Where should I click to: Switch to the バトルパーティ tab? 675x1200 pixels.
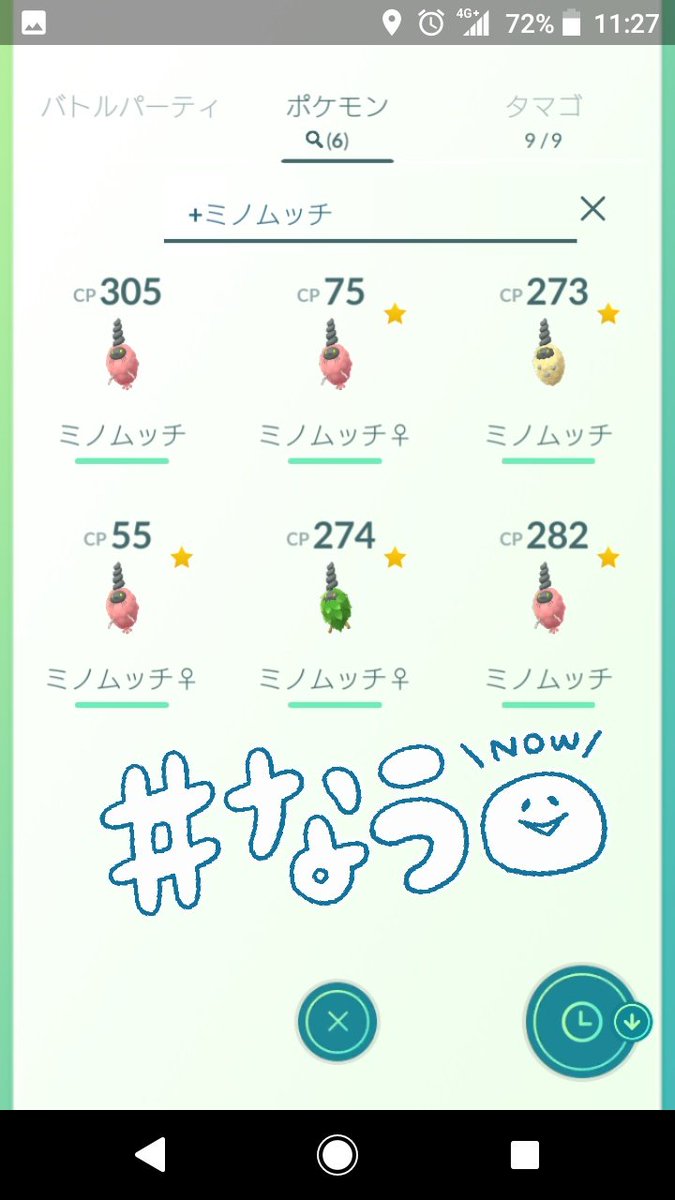coord(129,108)
